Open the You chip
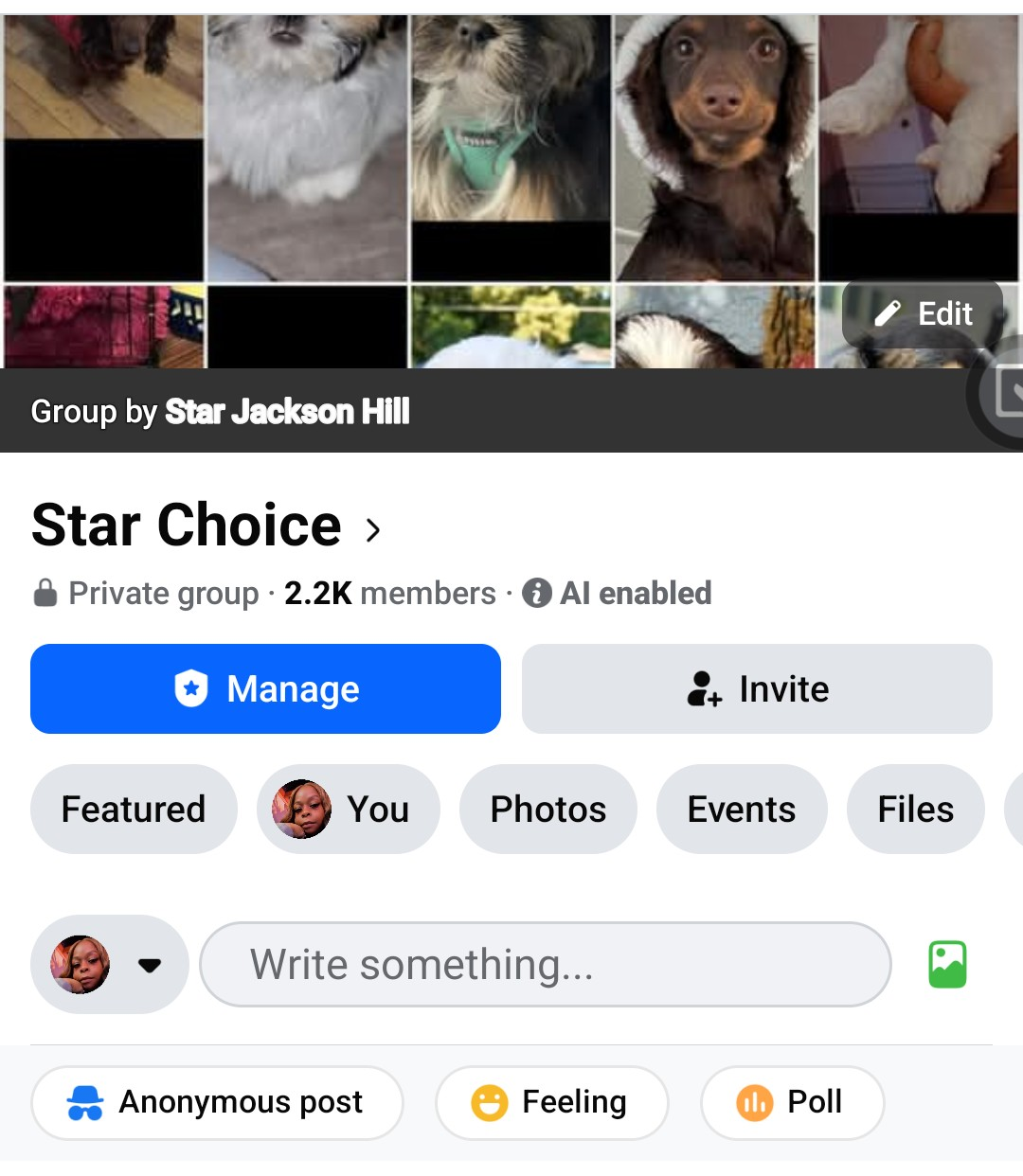 [x=348, y=810]
